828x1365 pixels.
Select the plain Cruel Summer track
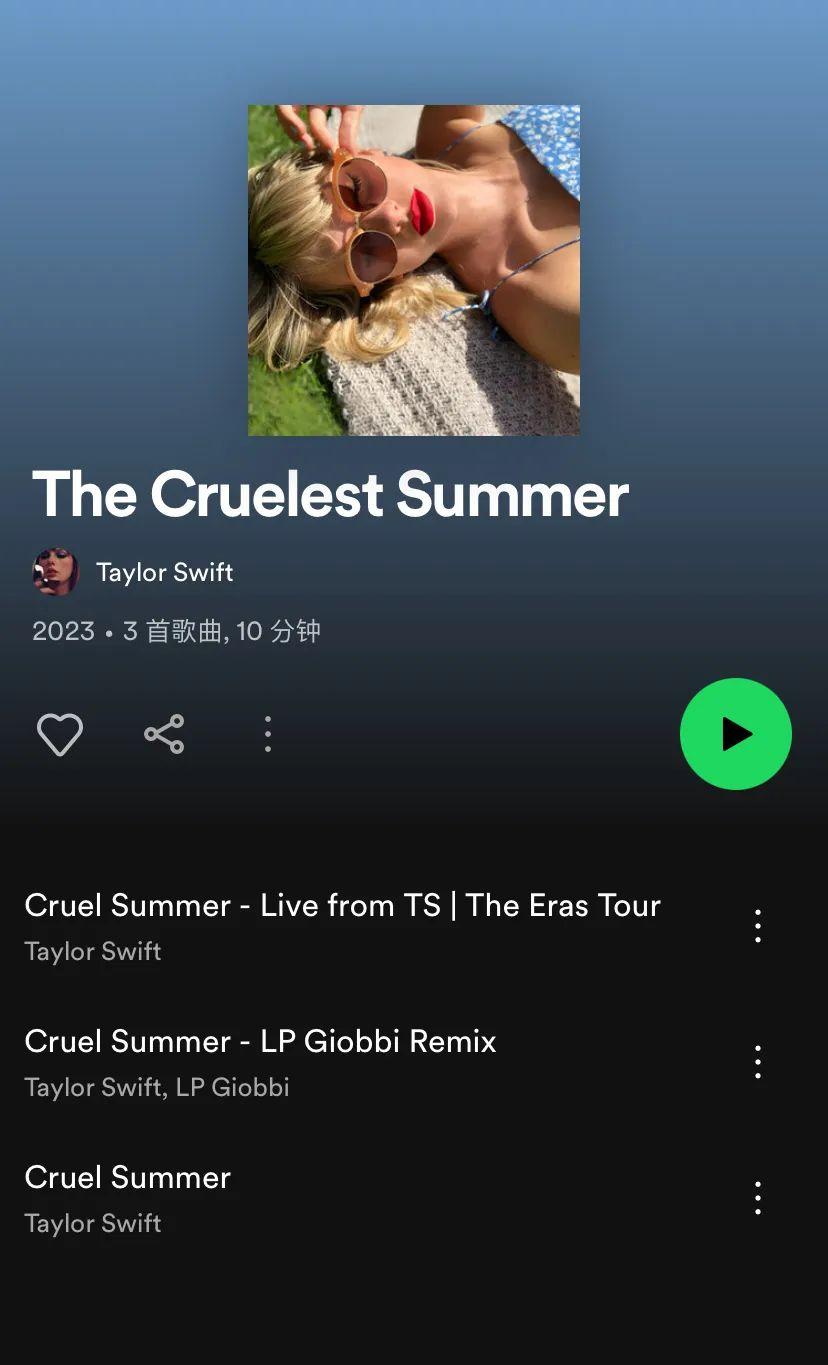128,1177
